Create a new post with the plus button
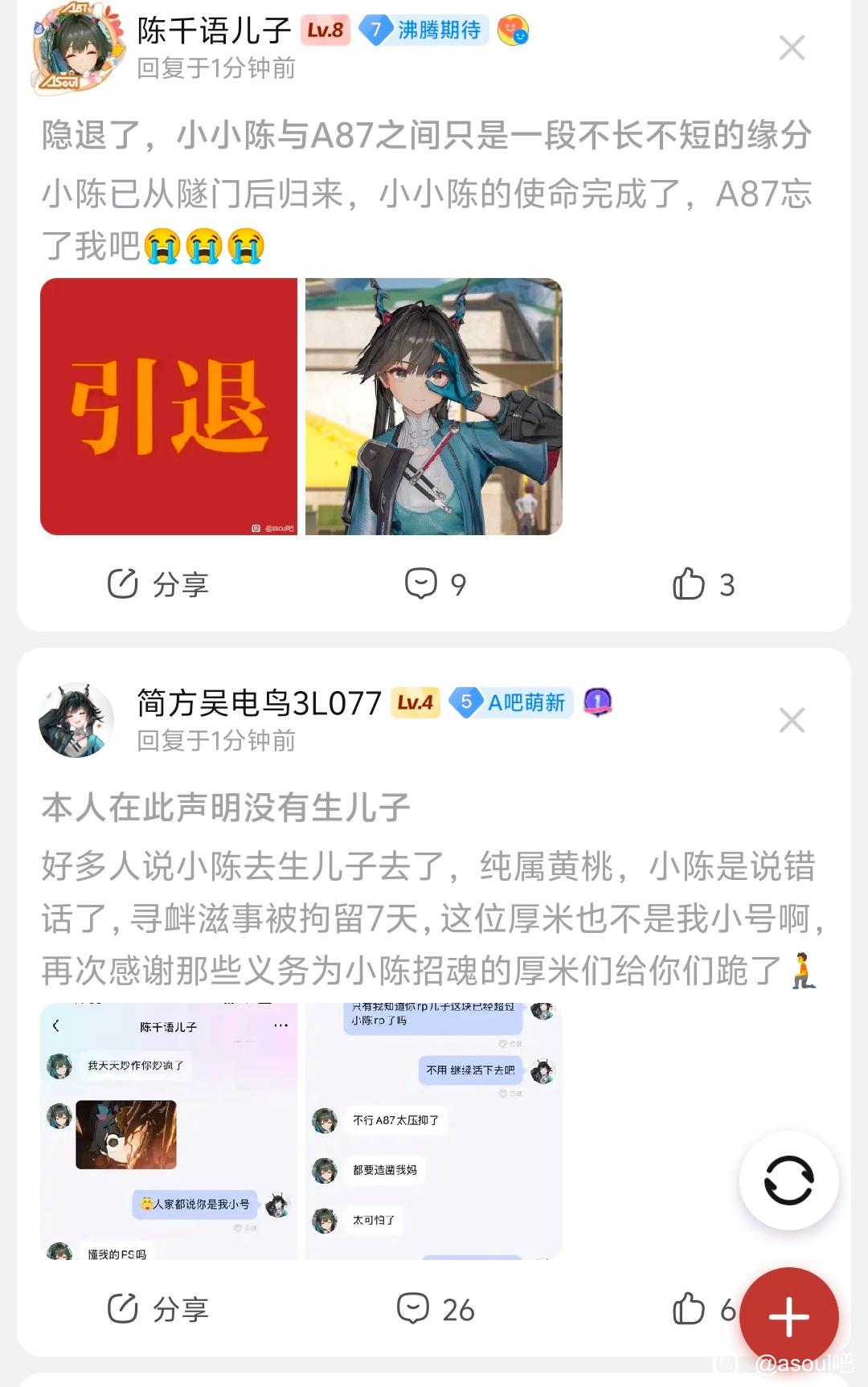This screenshot has height=1387, width=868. pos(788,1317)
